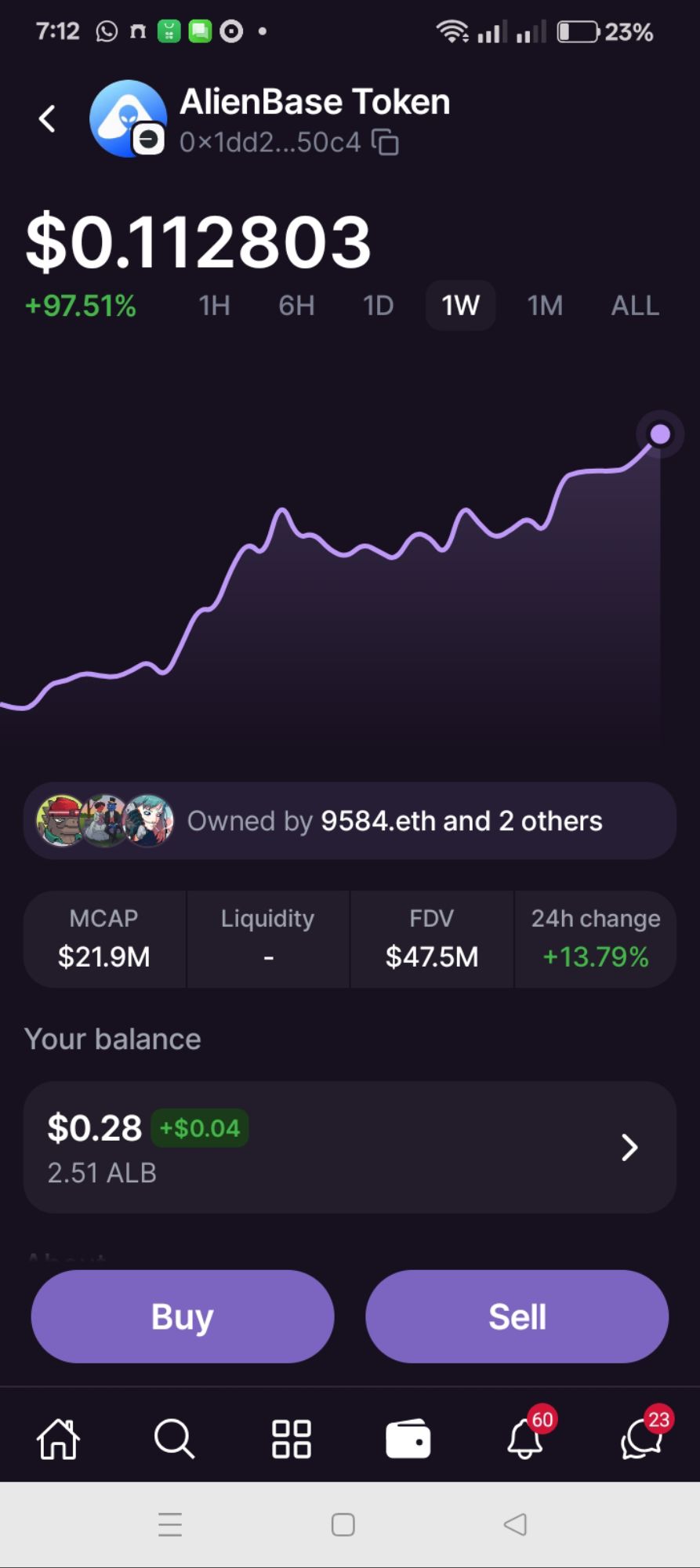Viewport: 700px width, 1568px height.
Task: Open the chat messages tab
Action: coord(642,1439)
